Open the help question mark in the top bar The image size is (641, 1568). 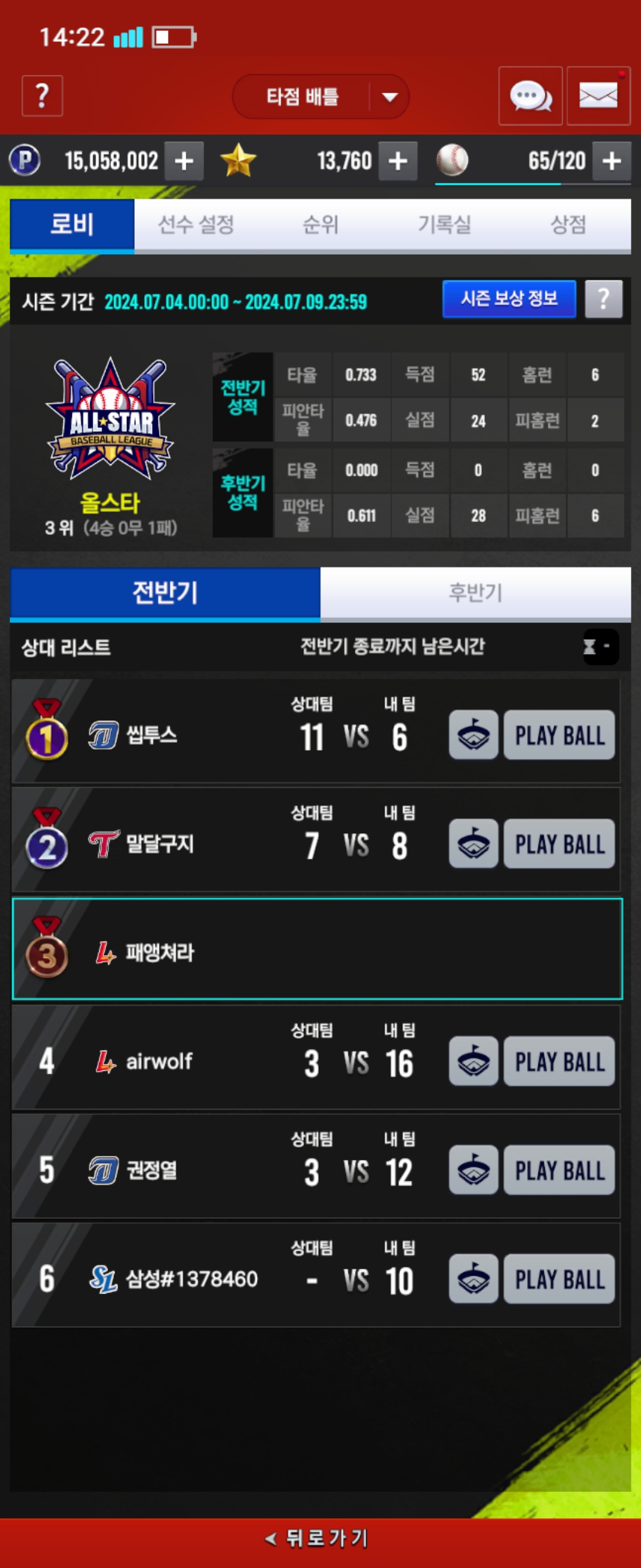pyautogui.click(x=42, y=96)
